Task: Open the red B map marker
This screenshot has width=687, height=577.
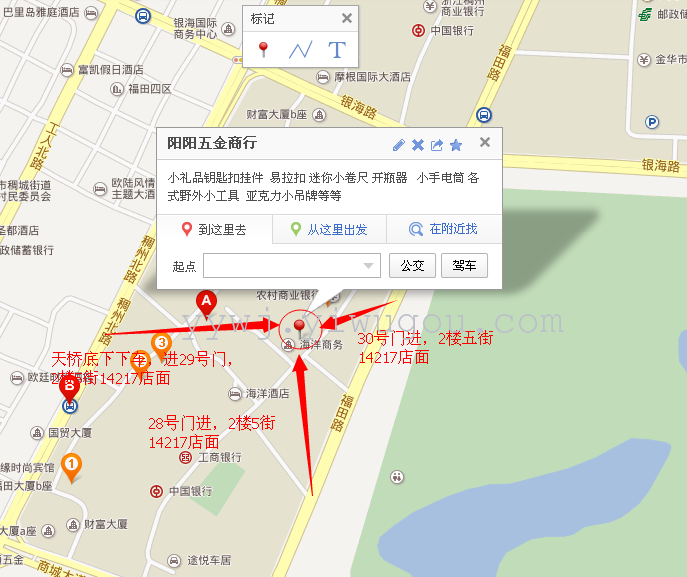Action: click(68, 387)
